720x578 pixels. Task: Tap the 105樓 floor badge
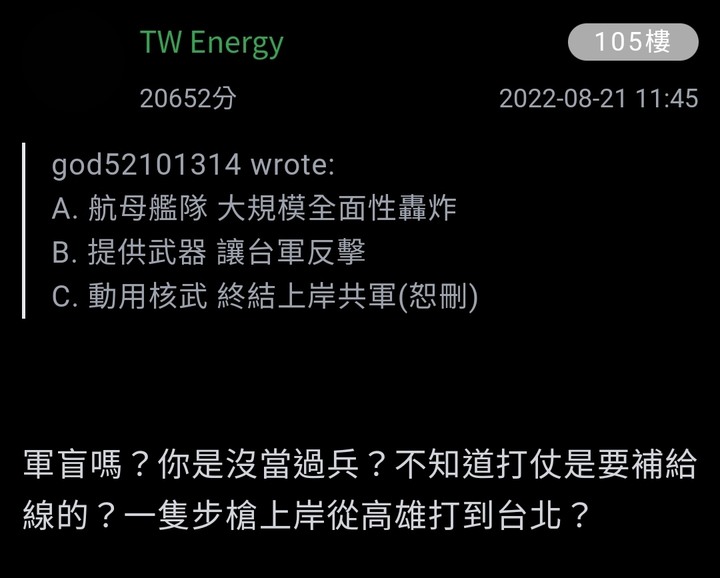632,42
